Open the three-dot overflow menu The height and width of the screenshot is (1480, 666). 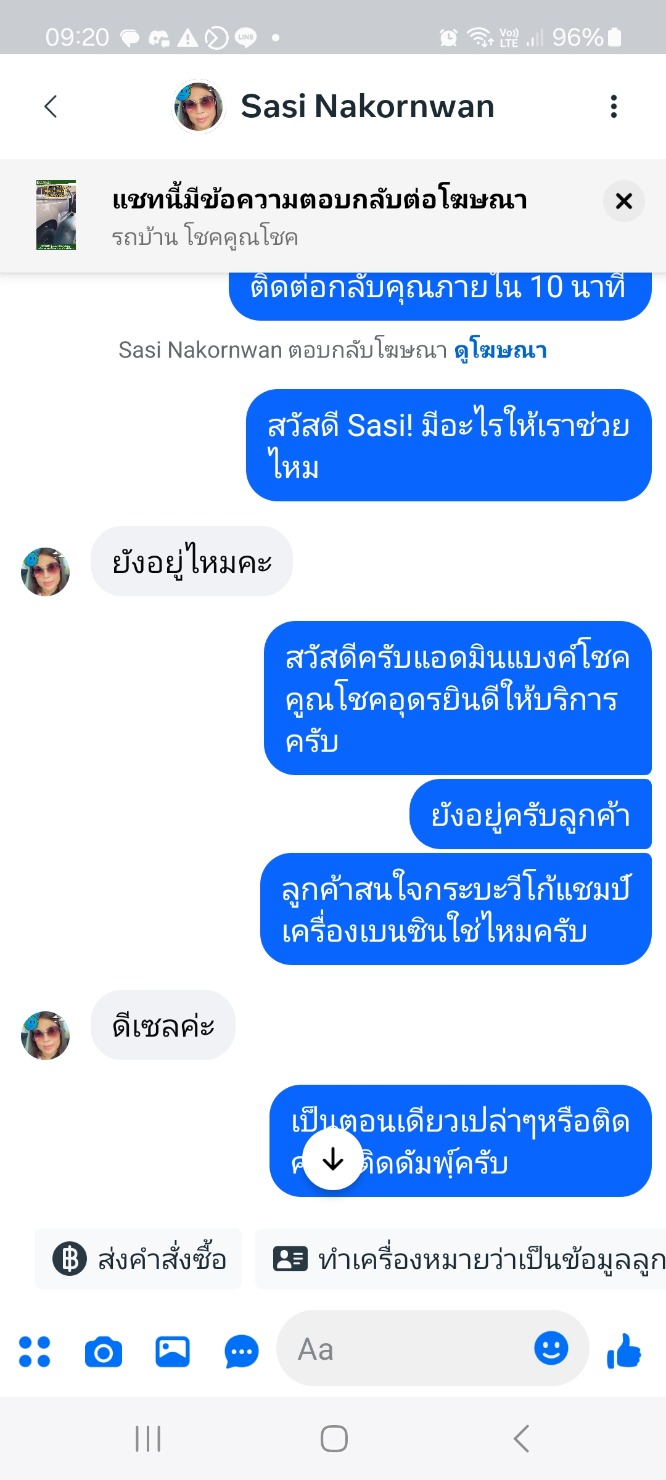point(613,107)
